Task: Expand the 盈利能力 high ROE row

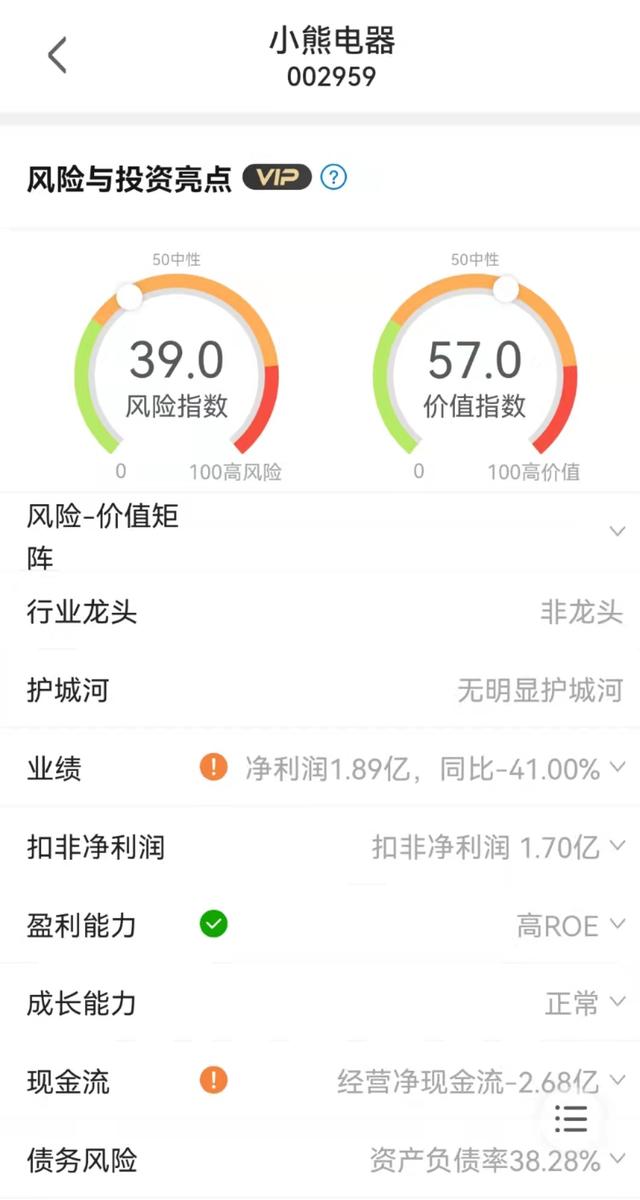Action: [x=617, y=925]
